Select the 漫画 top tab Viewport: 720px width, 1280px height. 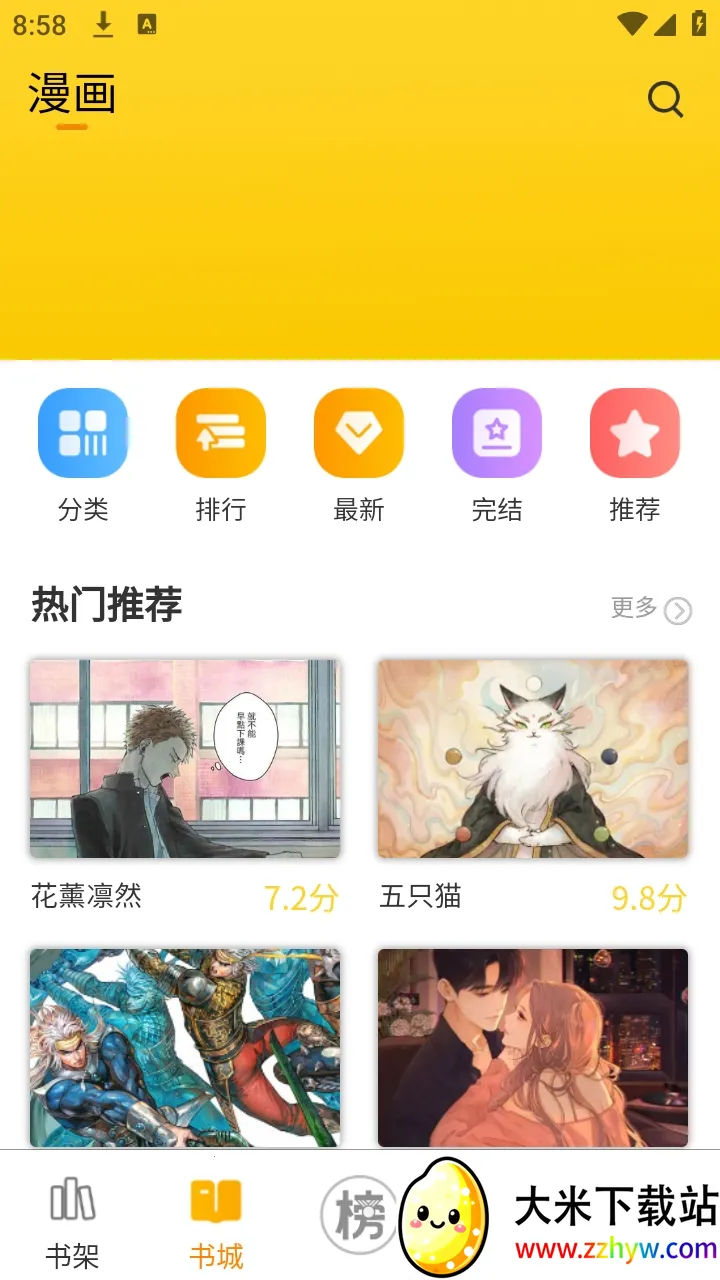[72, 95]
